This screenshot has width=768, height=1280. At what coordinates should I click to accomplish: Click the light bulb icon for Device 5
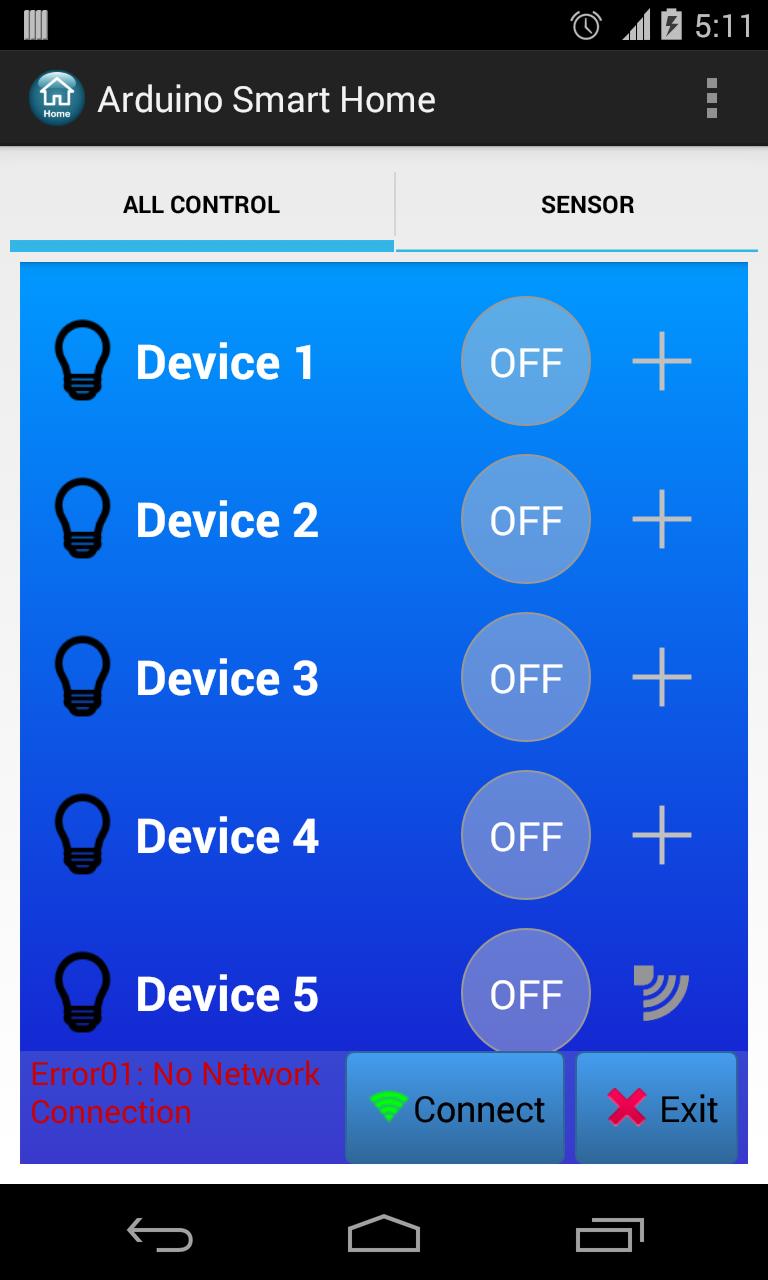[x=82, y=993]
